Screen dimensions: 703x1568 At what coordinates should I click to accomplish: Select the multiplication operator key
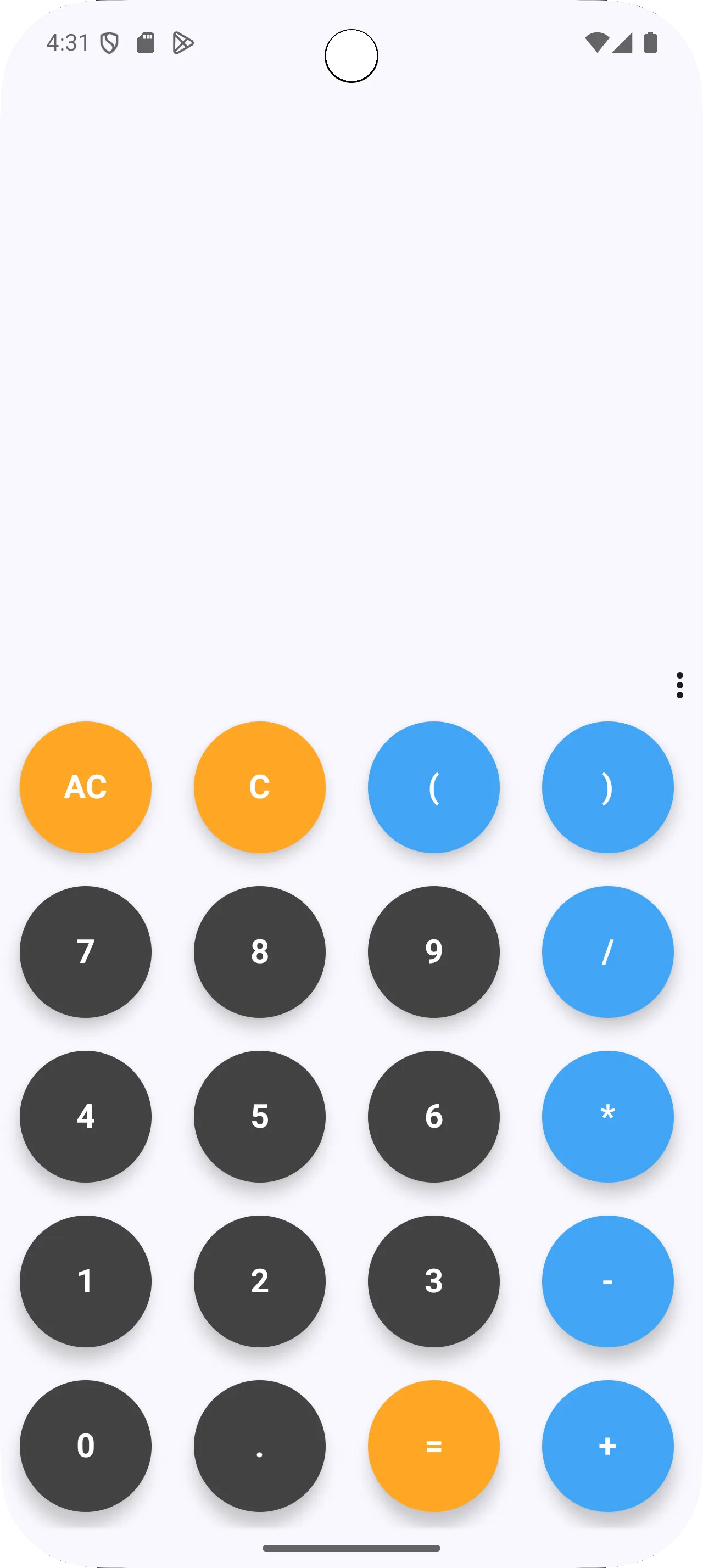tap(607, 1116)
